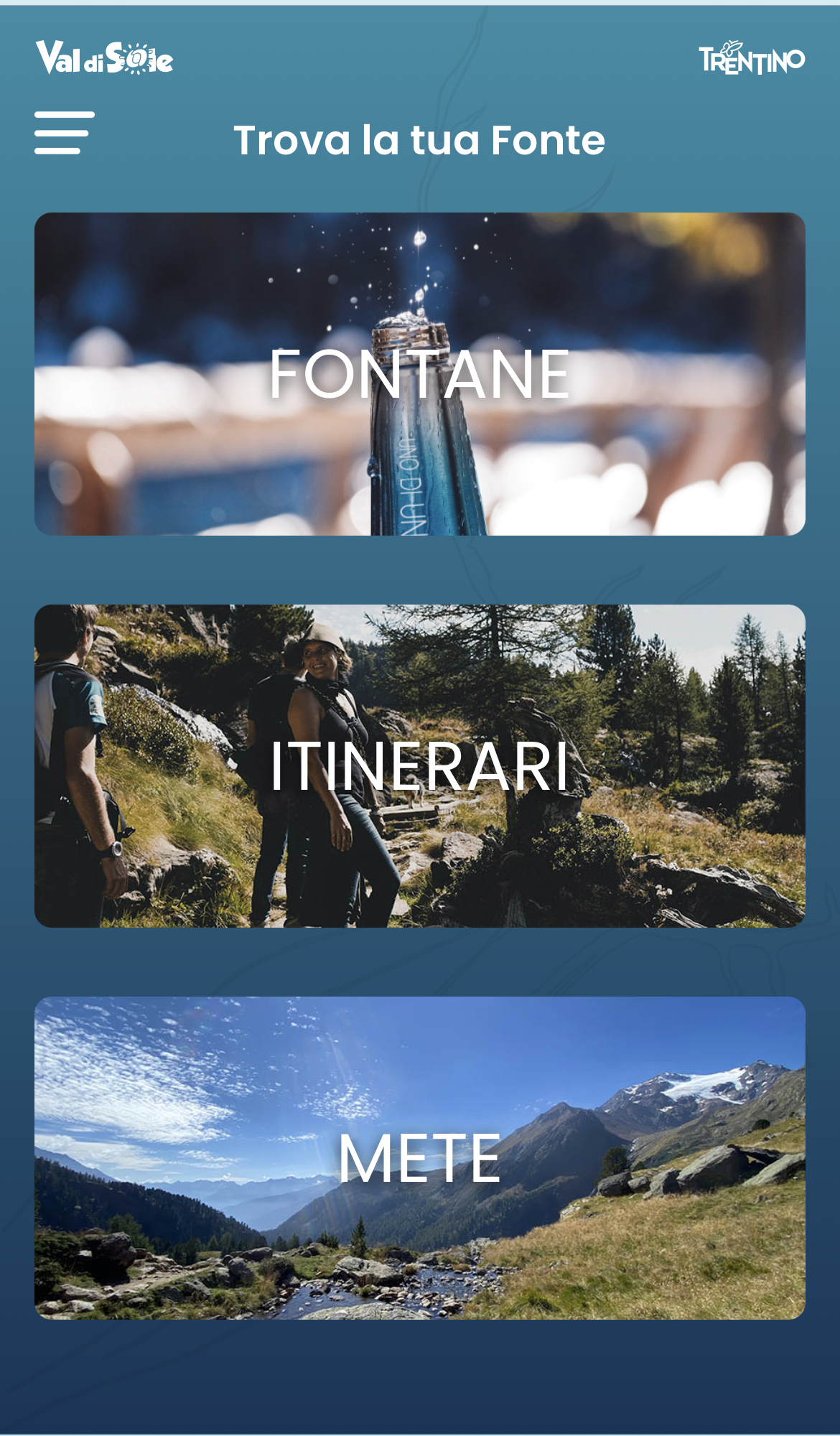The image size is (840, 1436).
Task: Open the hamburger drawer menu
Action: coord(65,133)
